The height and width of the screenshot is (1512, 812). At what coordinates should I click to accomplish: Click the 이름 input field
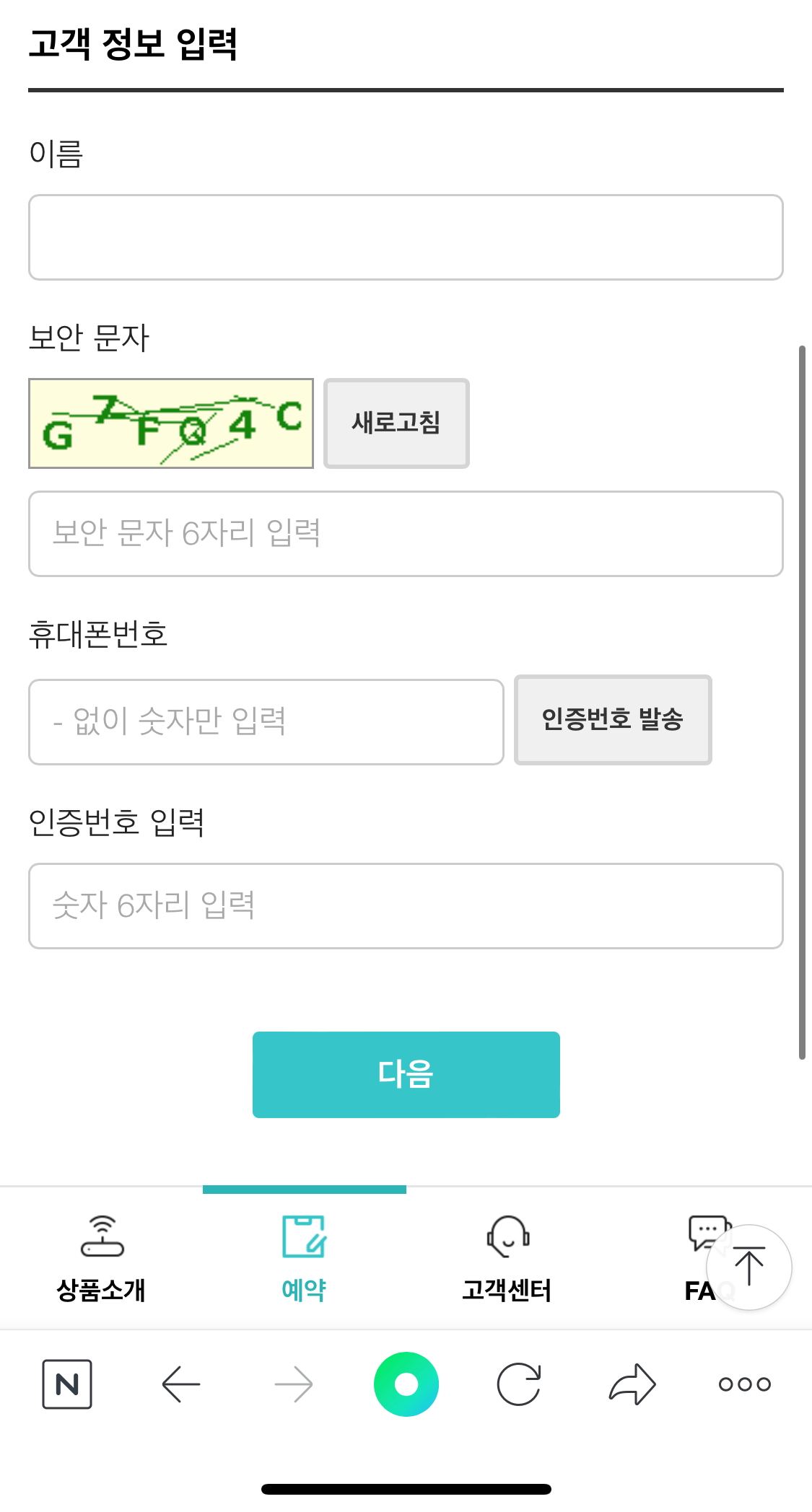[x=406, y=237]
